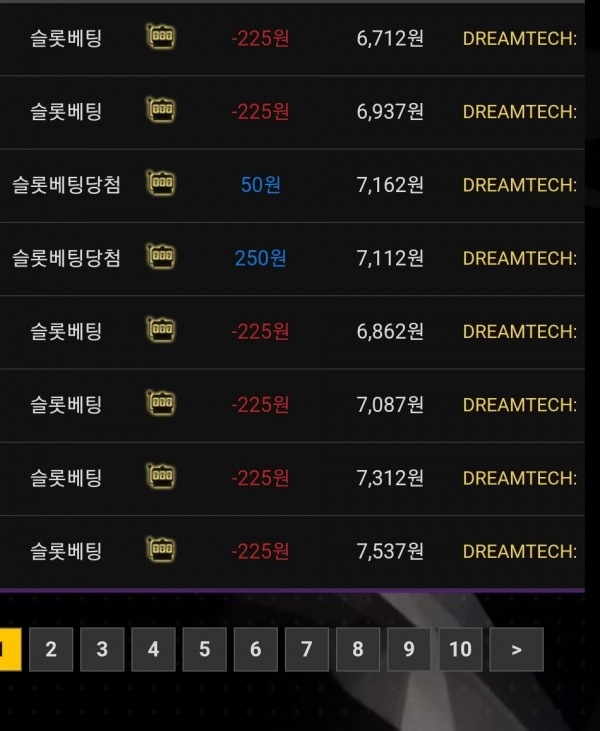Viewport: 600px width, 731px height.
Task: Jump to page 4
Action: click(153, 650)
